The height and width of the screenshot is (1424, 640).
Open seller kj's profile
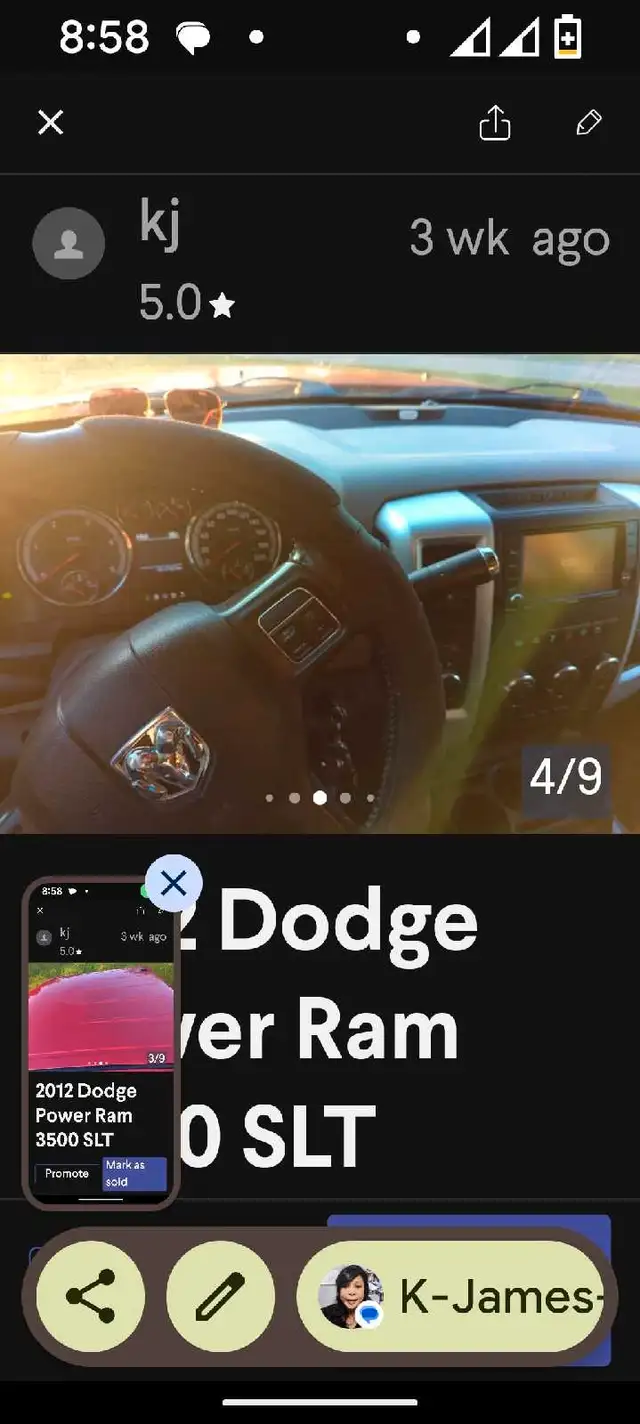pos(69,243)
